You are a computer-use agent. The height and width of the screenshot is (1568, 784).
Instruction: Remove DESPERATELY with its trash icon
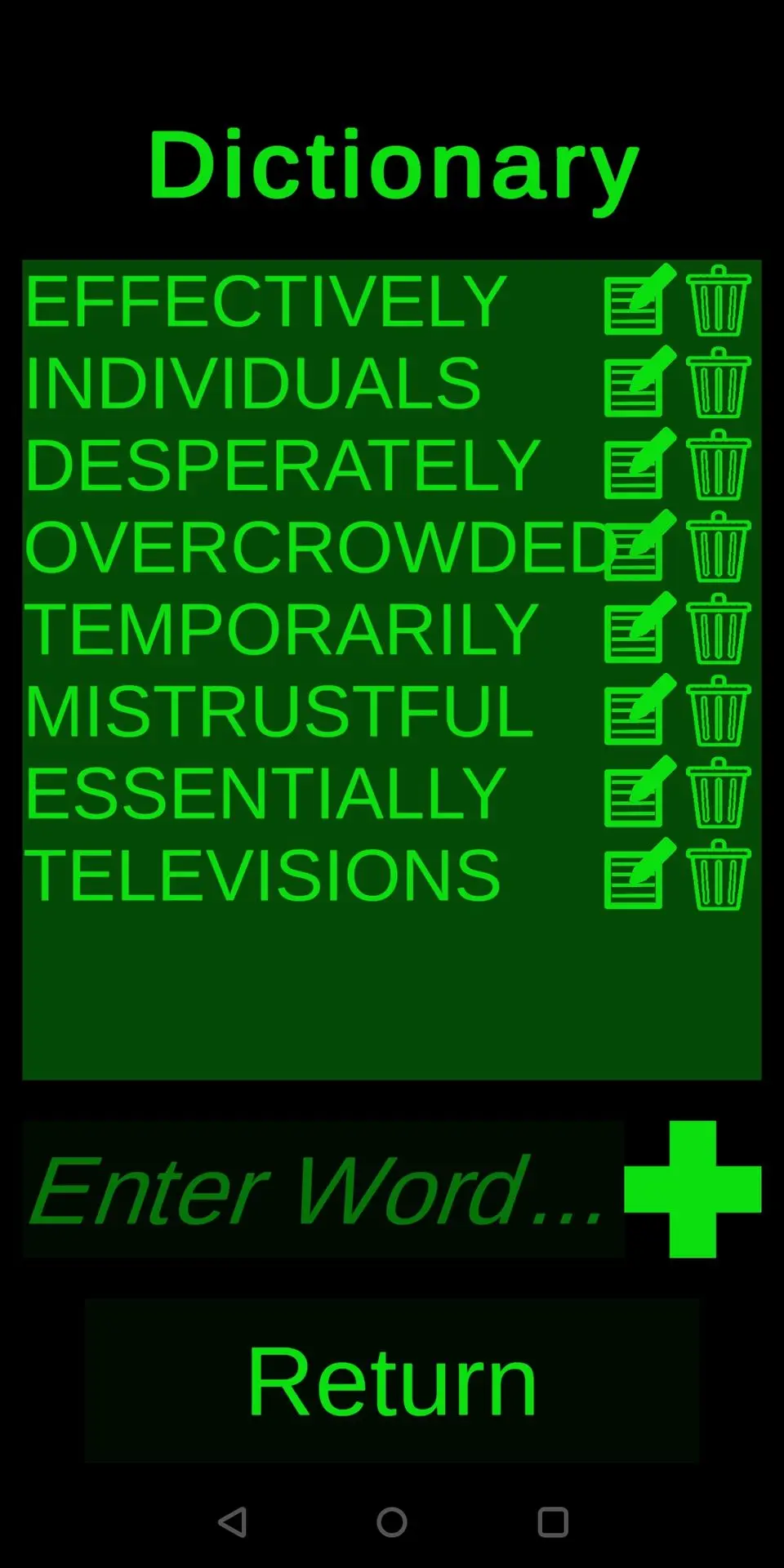pyautogui.click(x=718, y=464)
